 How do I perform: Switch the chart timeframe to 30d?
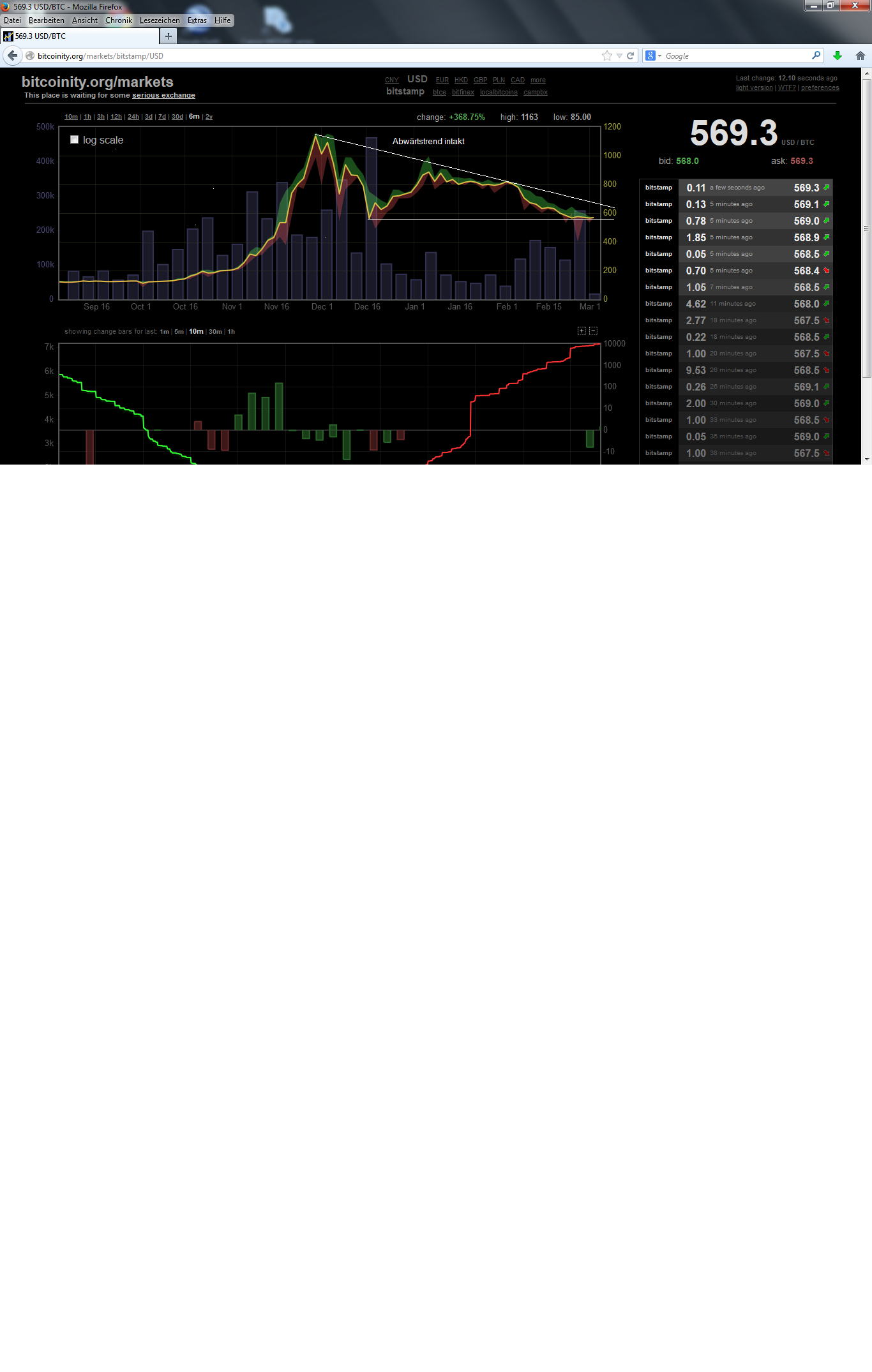[177, 117]
